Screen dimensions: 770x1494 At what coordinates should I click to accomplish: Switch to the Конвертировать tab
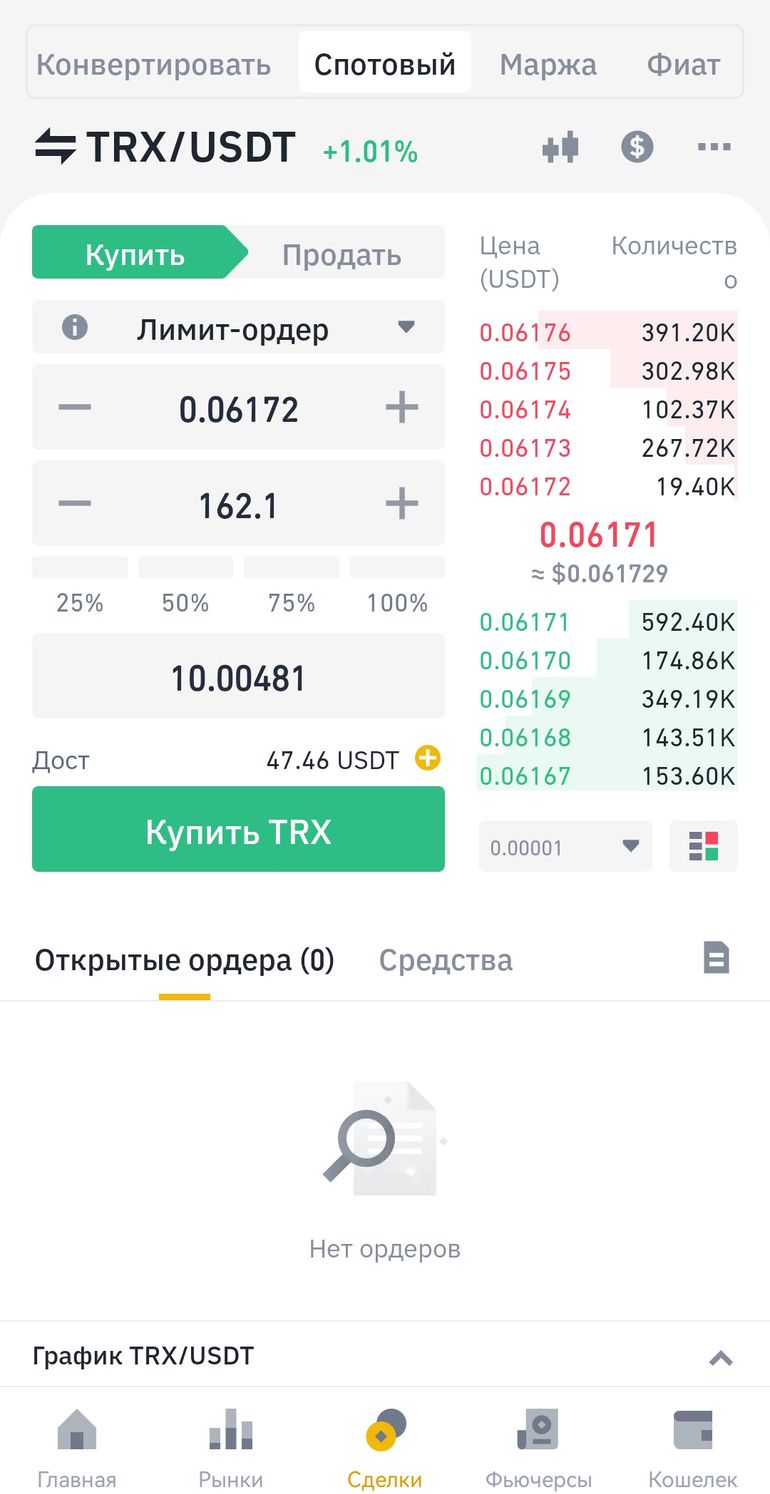[x=153, y=65]
